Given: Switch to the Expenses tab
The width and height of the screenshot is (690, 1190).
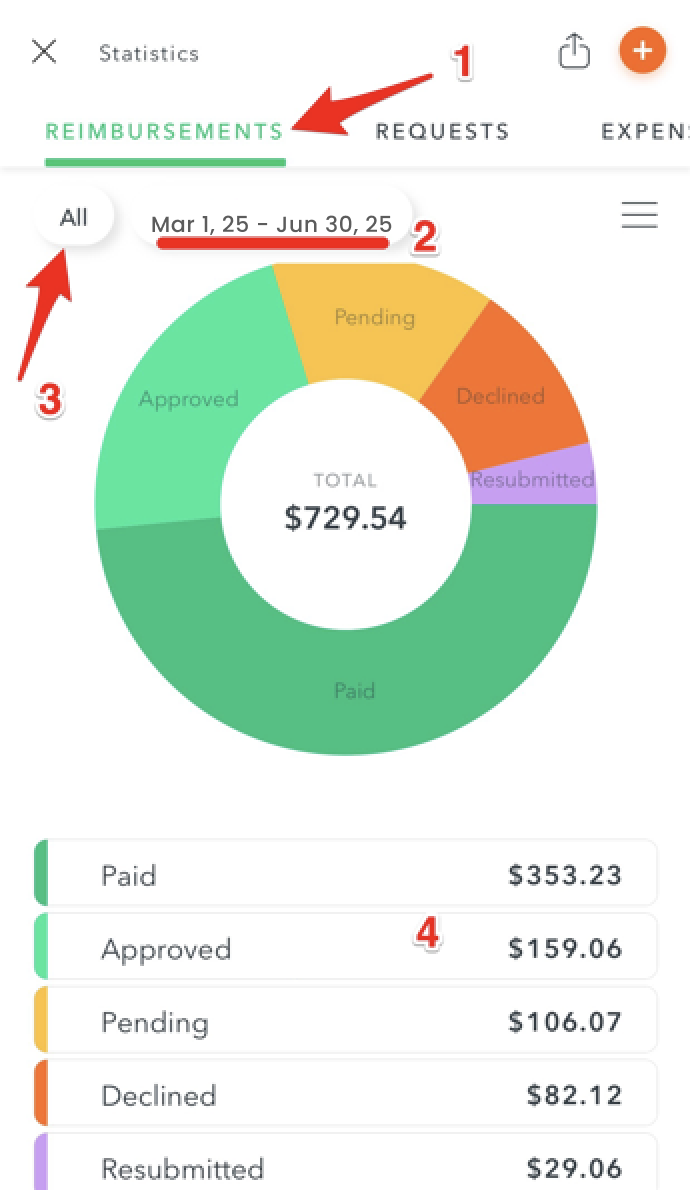Looking at the screenshot, I should pyautogui.click(x=645, y=131).
